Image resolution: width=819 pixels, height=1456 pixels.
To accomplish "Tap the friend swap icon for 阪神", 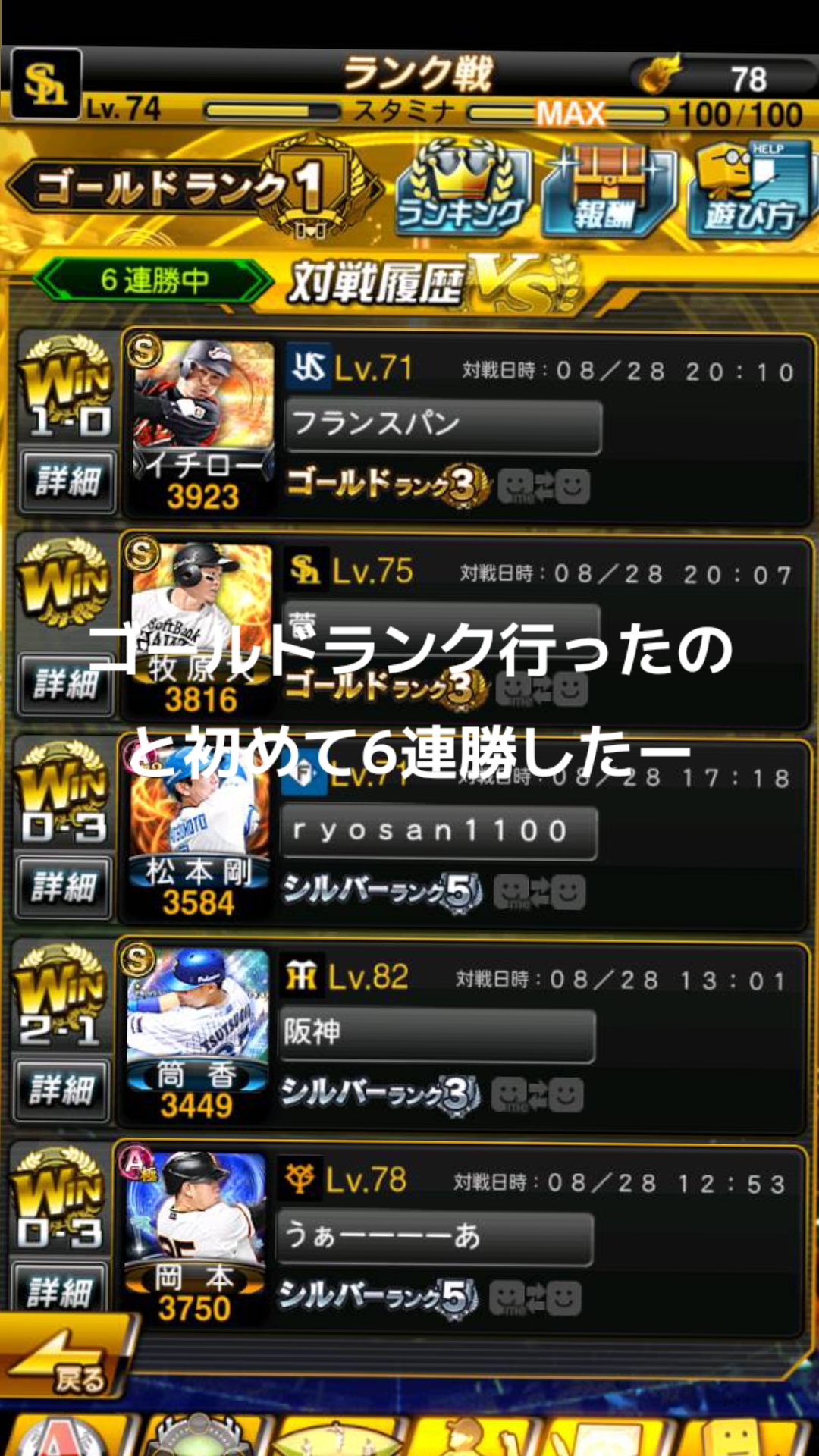I will (x=537, y=1096).
